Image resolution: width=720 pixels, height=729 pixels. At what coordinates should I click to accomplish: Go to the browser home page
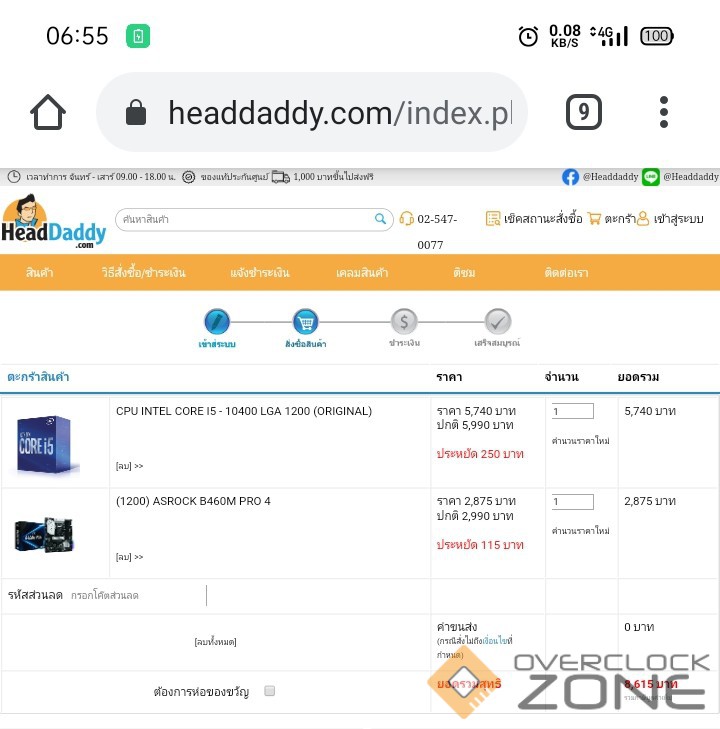pos(48,113)
